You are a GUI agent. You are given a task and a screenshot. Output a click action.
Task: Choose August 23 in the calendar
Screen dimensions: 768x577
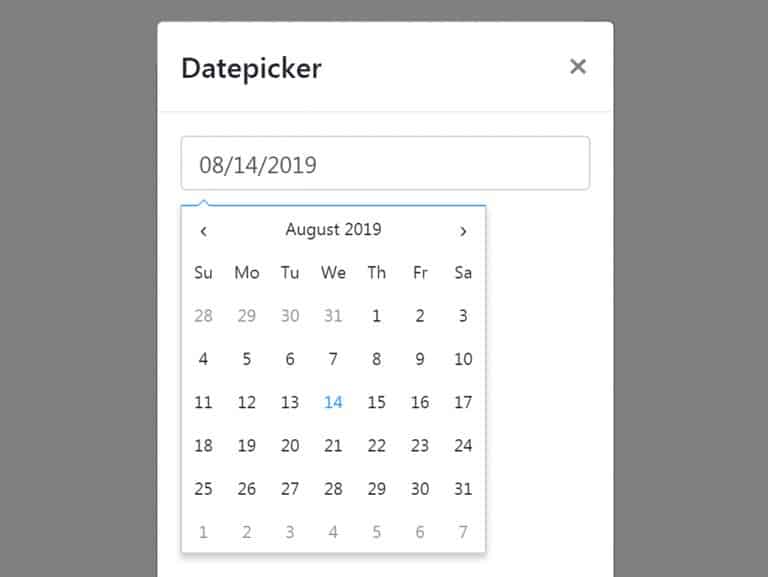(x=420, y=446)
